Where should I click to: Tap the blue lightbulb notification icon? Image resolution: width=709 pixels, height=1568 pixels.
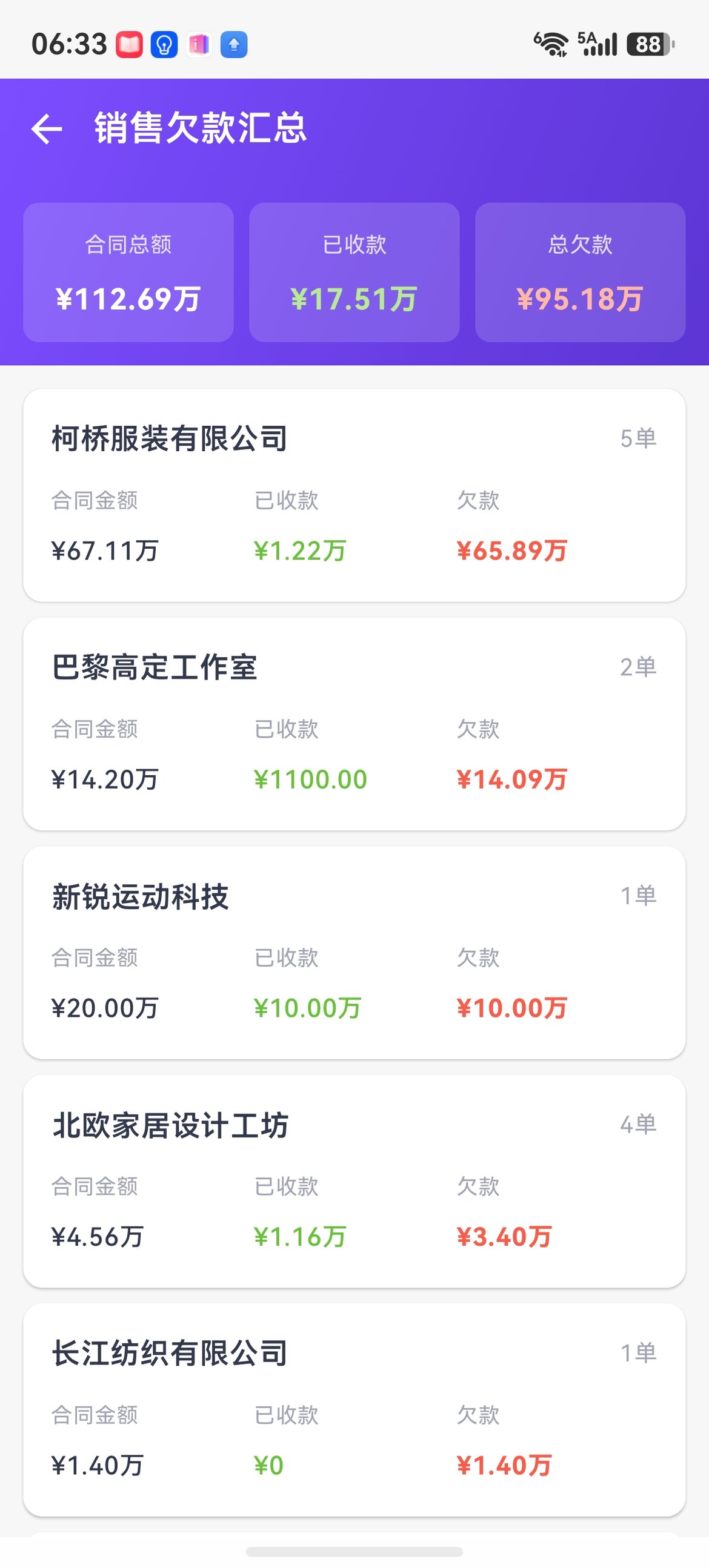164,44
